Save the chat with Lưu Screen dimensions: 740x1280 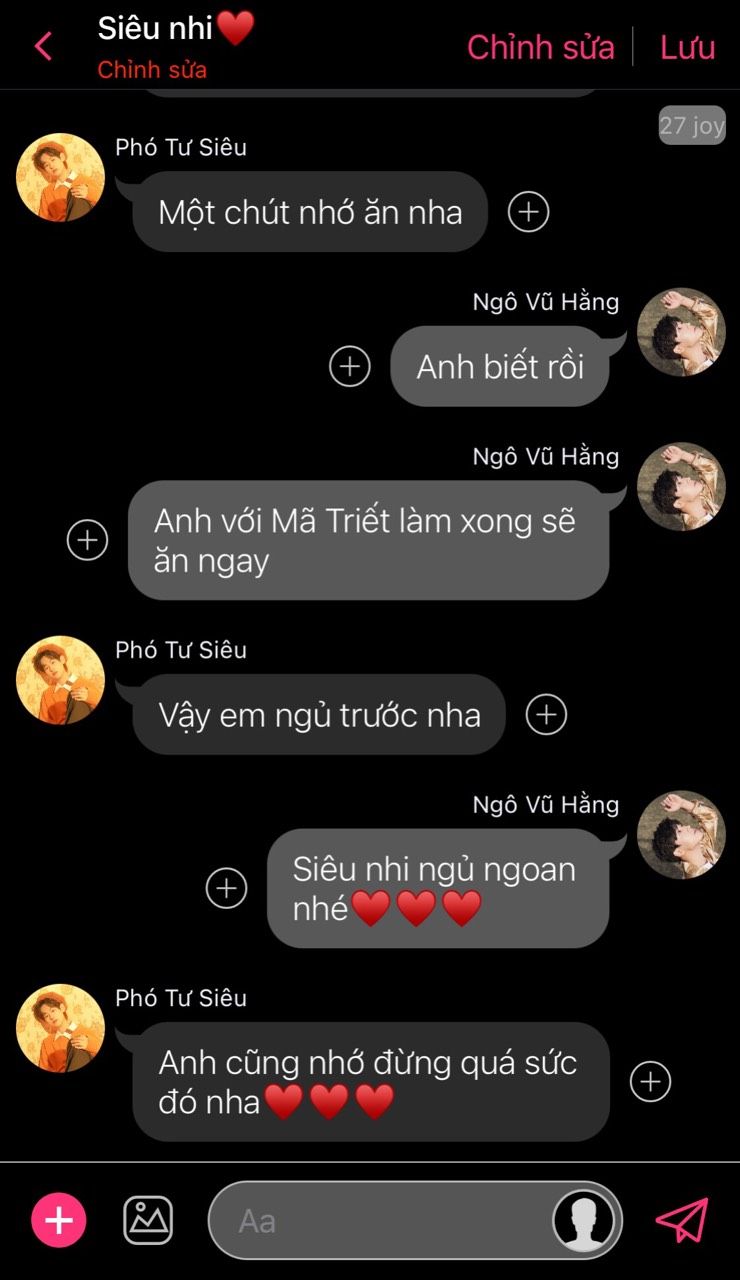(687, 47)
